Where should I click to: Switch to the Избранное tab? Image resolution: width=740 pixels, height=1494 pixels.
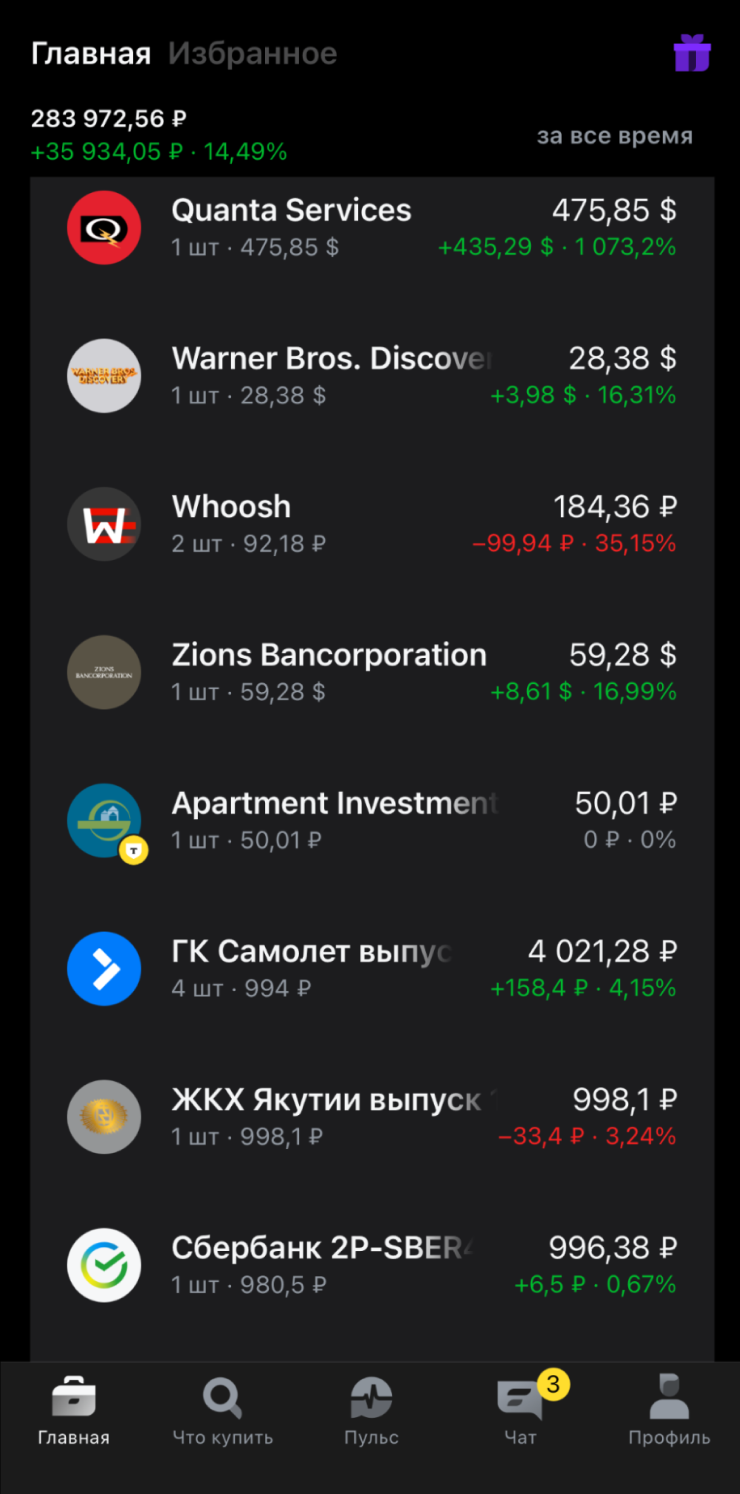(x=252, y=53)
